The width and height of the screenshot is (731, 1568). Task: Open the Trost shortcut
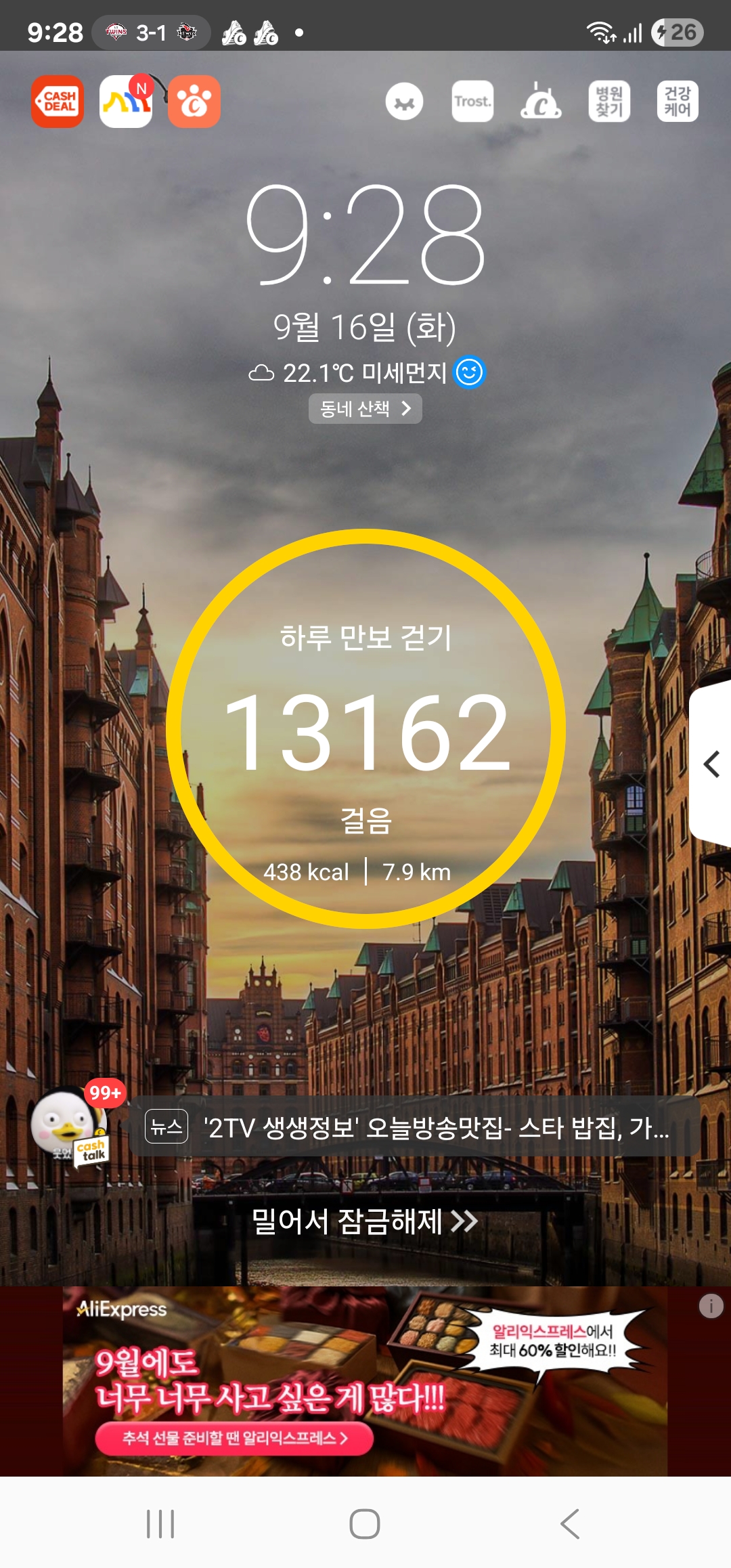(472, 102)
